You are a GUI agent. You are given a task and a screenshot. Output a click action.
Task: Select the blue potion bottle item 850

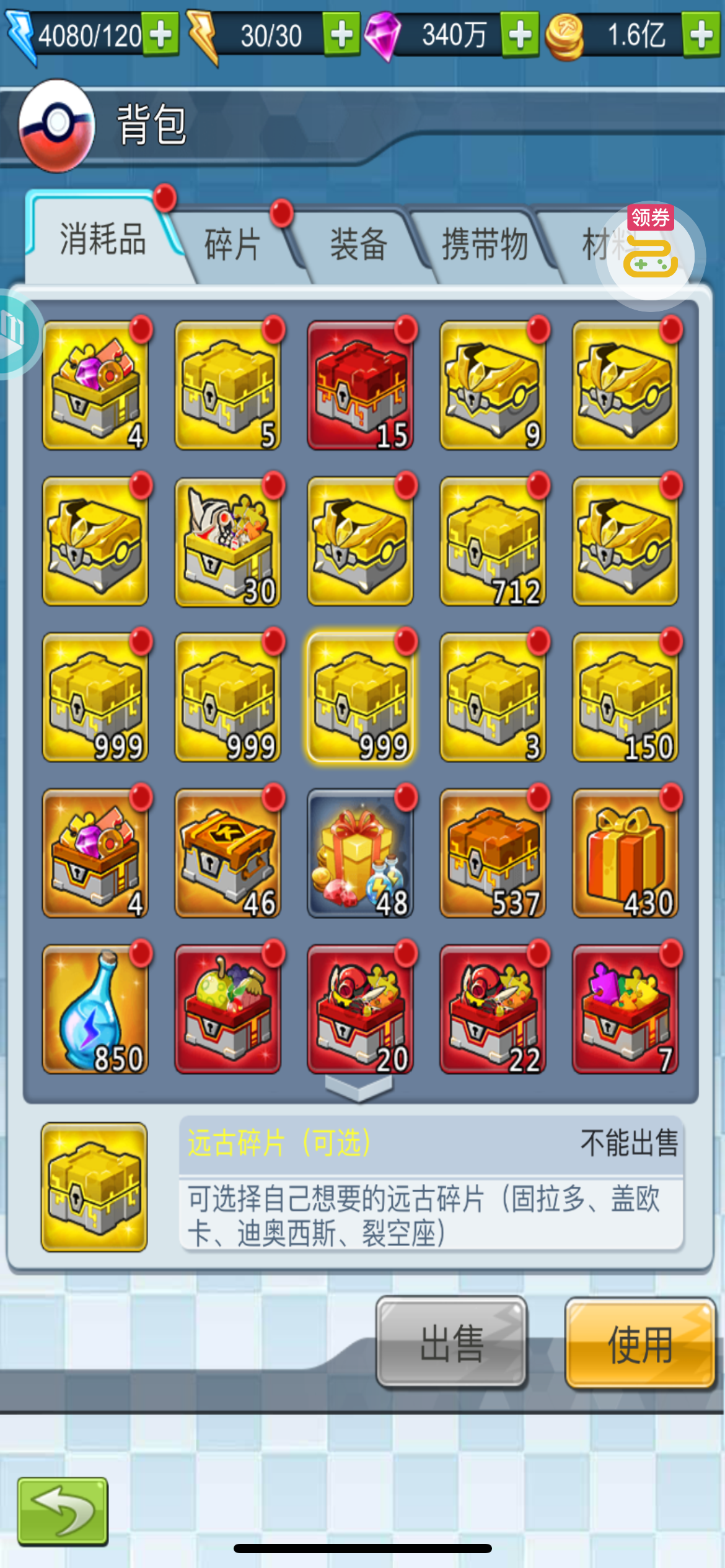click(95, 1009)
